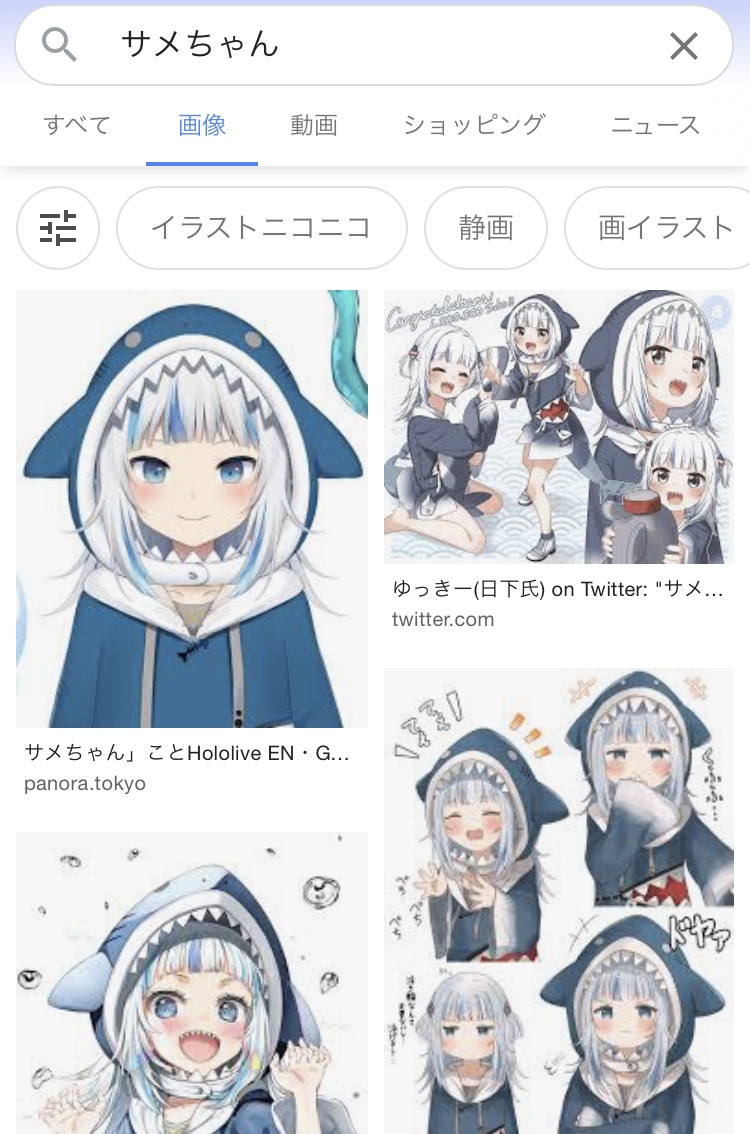Open the ショッピング tab
The image size is (750, 1134).
point(474,125)
